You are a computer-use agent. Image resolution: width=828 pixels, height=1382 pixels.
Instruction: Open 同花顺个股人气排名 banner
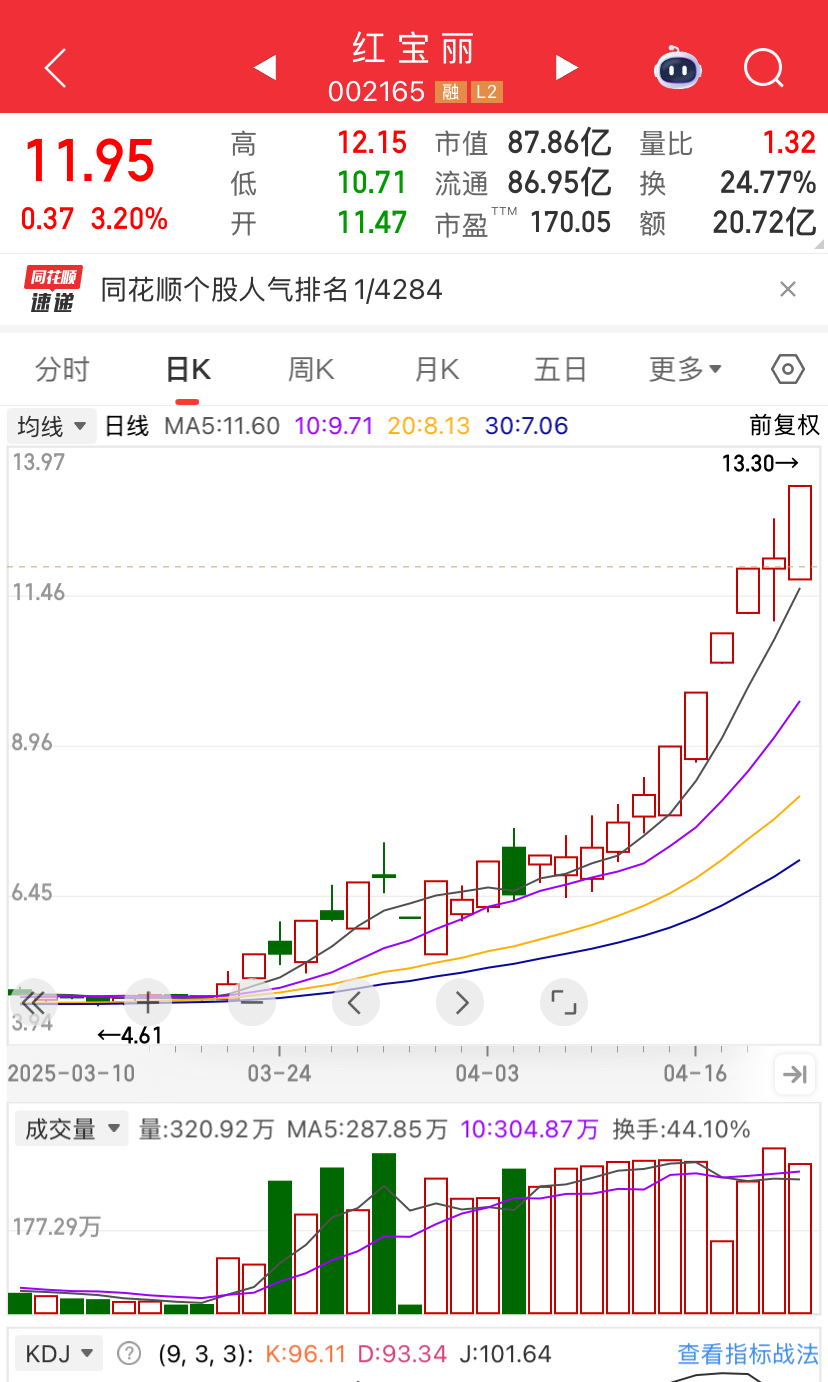tap(270, 290)
